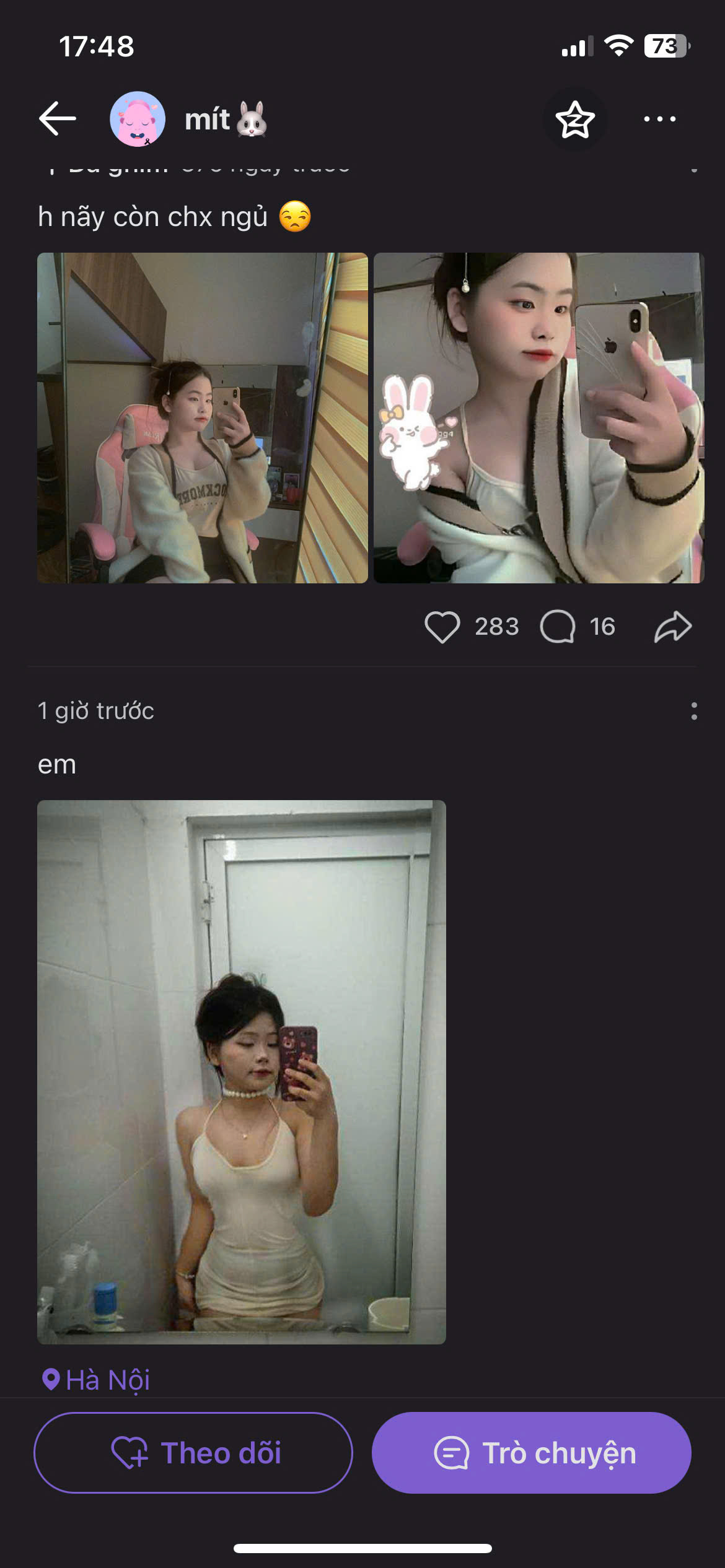Tap the star badge icon
725x1568 pixels.
(574, 119)
